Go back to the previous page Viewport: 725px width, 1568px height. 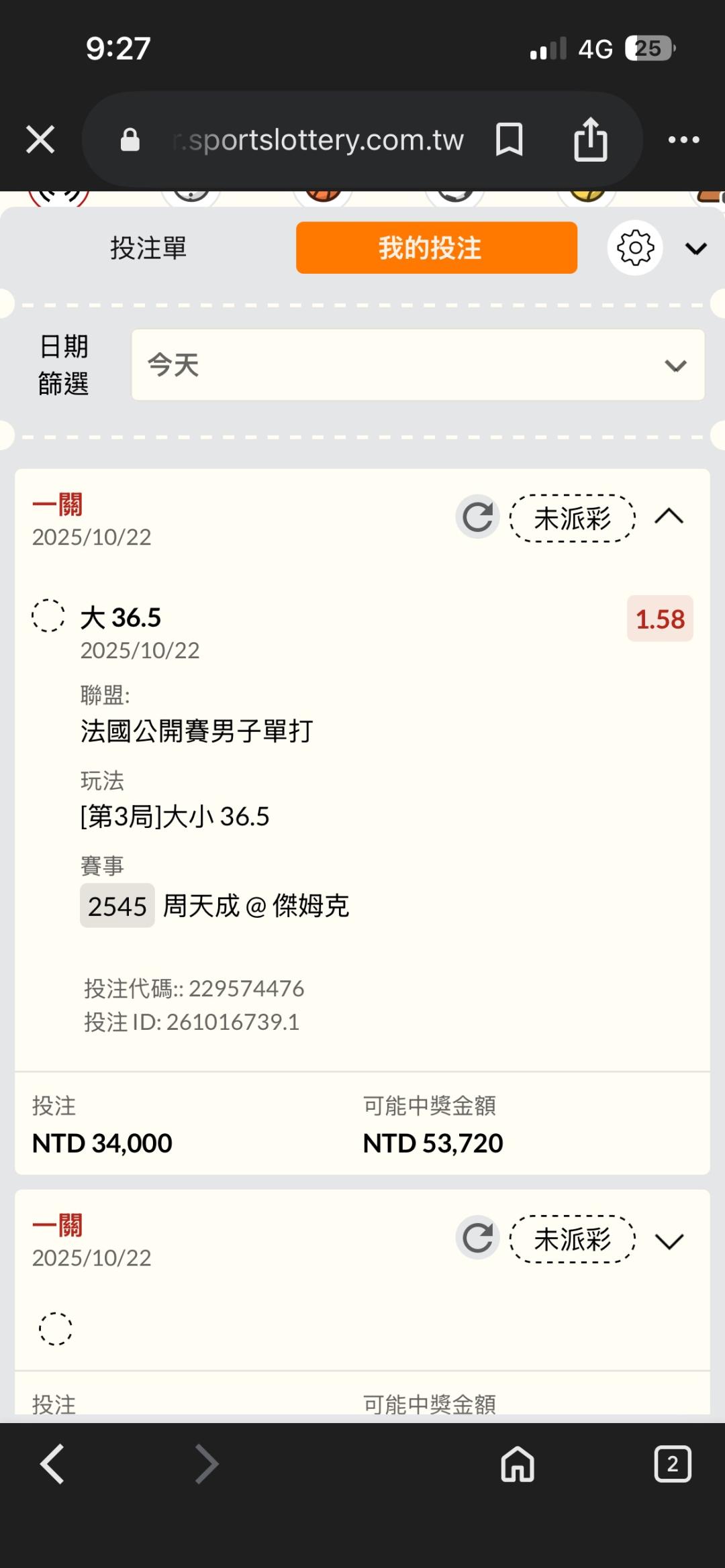click(x=52, y=1463)
